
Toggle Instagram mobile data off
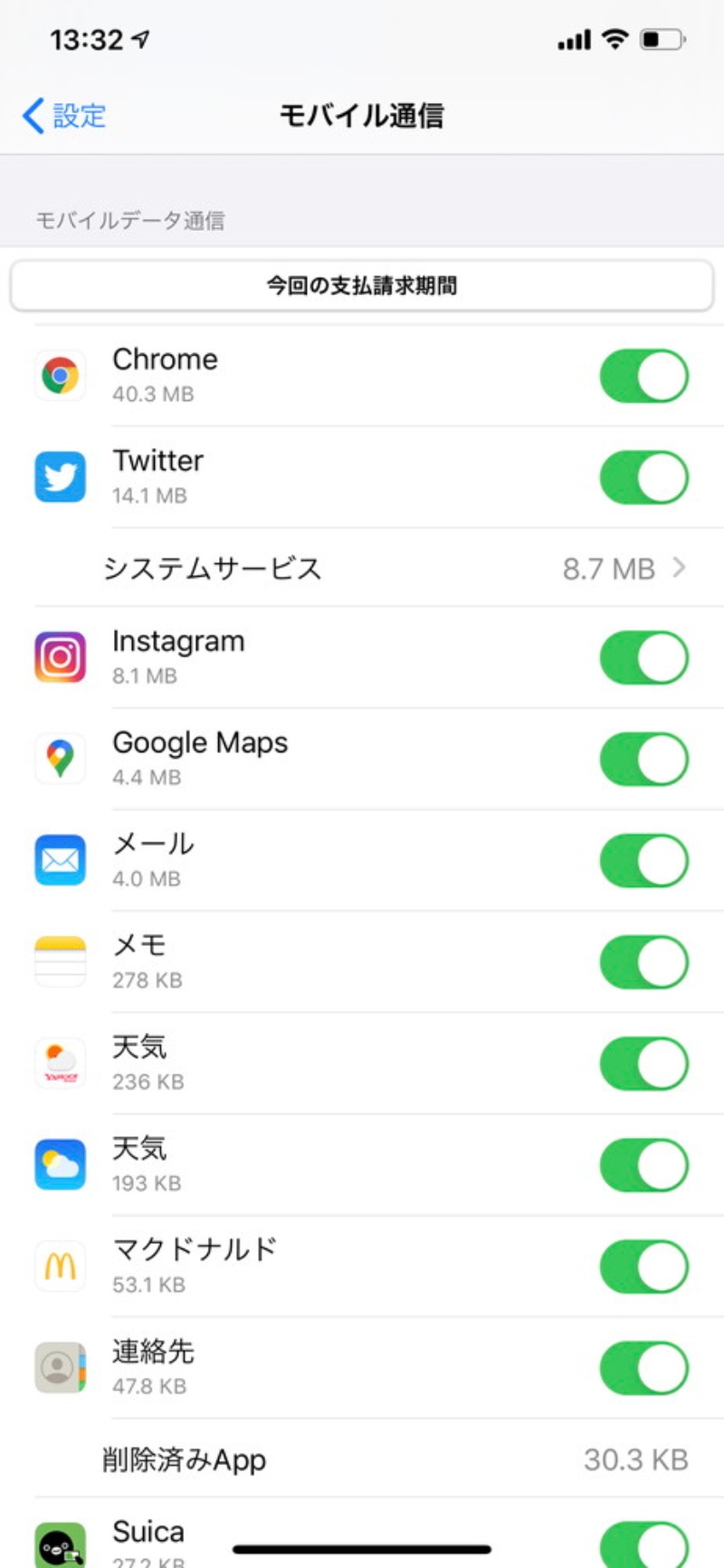643,658
